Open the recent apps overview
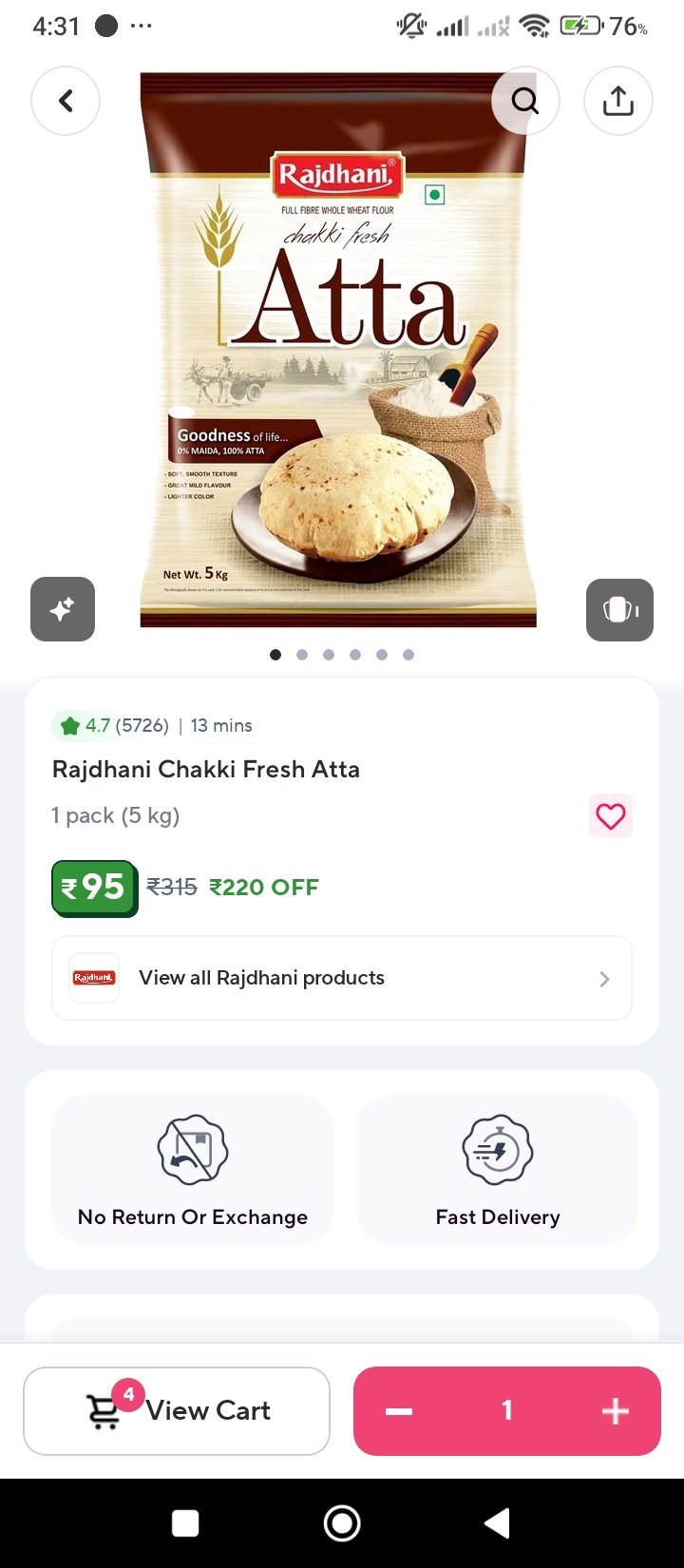This screenshot has width=684, height=1568. coord(185,1523)
